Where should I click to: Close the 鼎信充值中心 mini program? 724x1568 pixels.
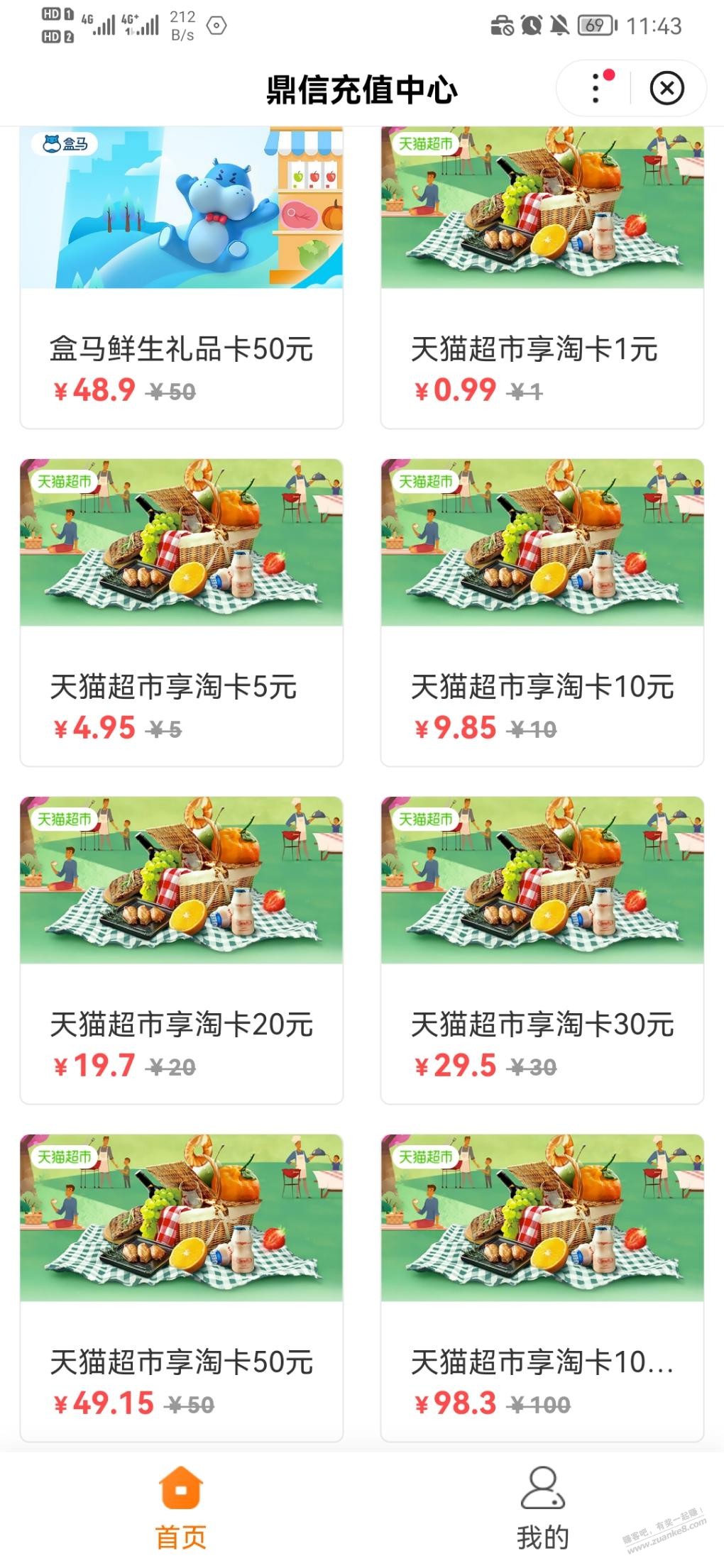click(667, 89)
